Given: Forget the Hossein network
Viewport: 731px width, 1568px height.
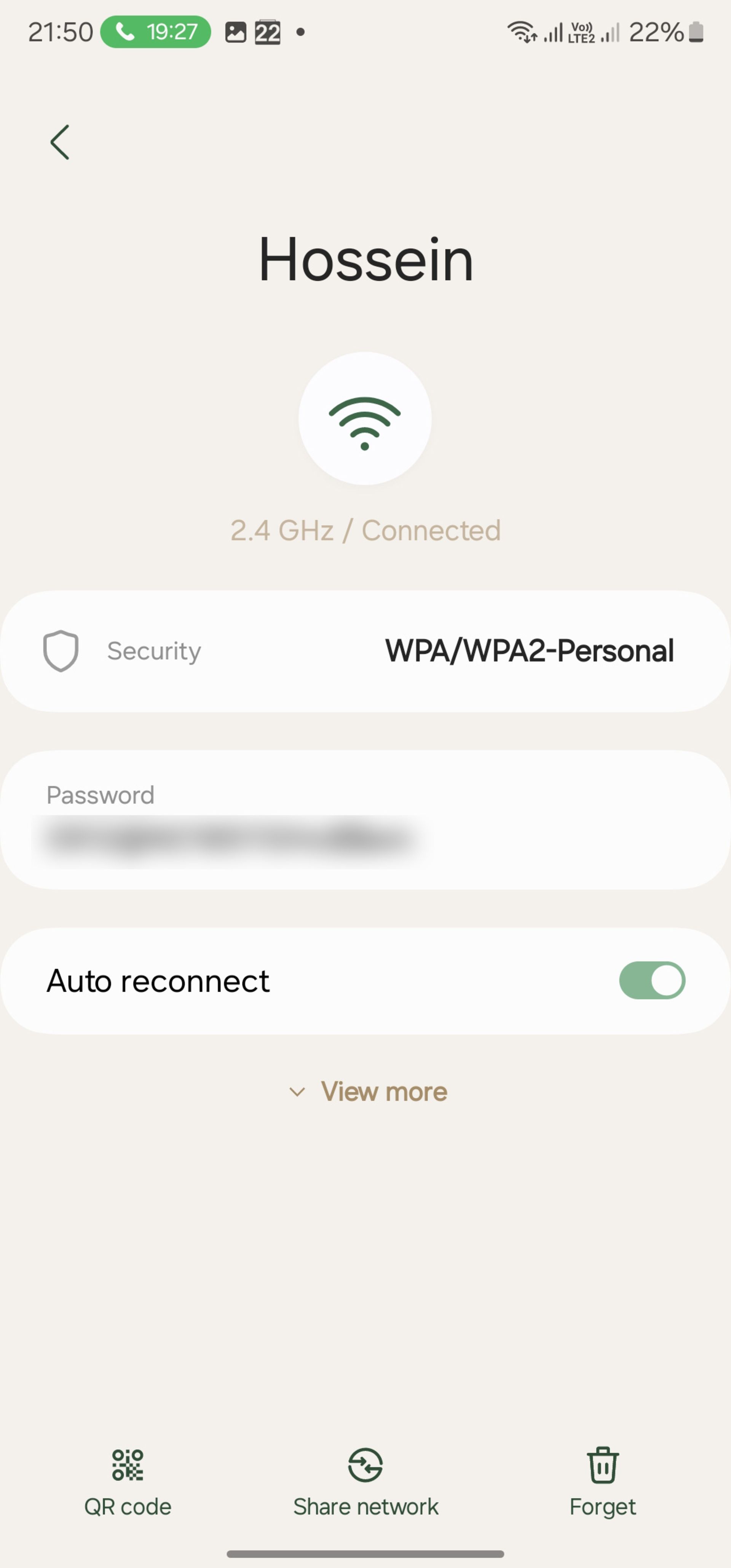Looking at the screenshot, I should click(602, 1480).
